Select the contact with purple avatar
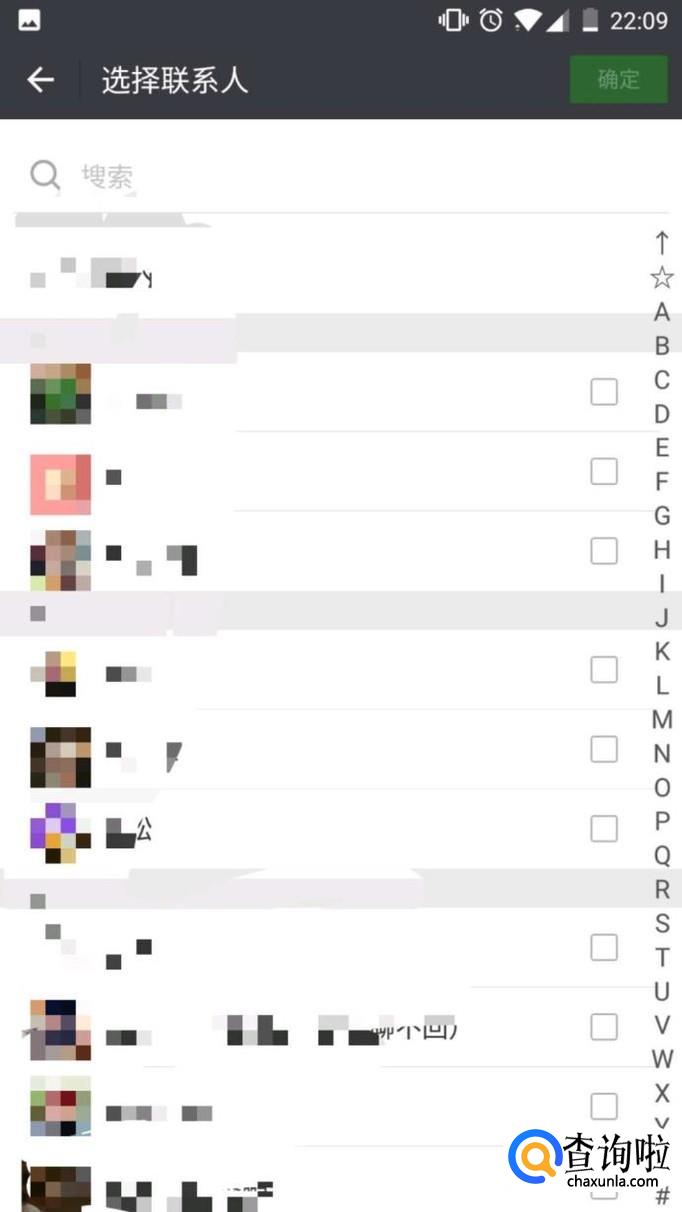 [604, 828]
